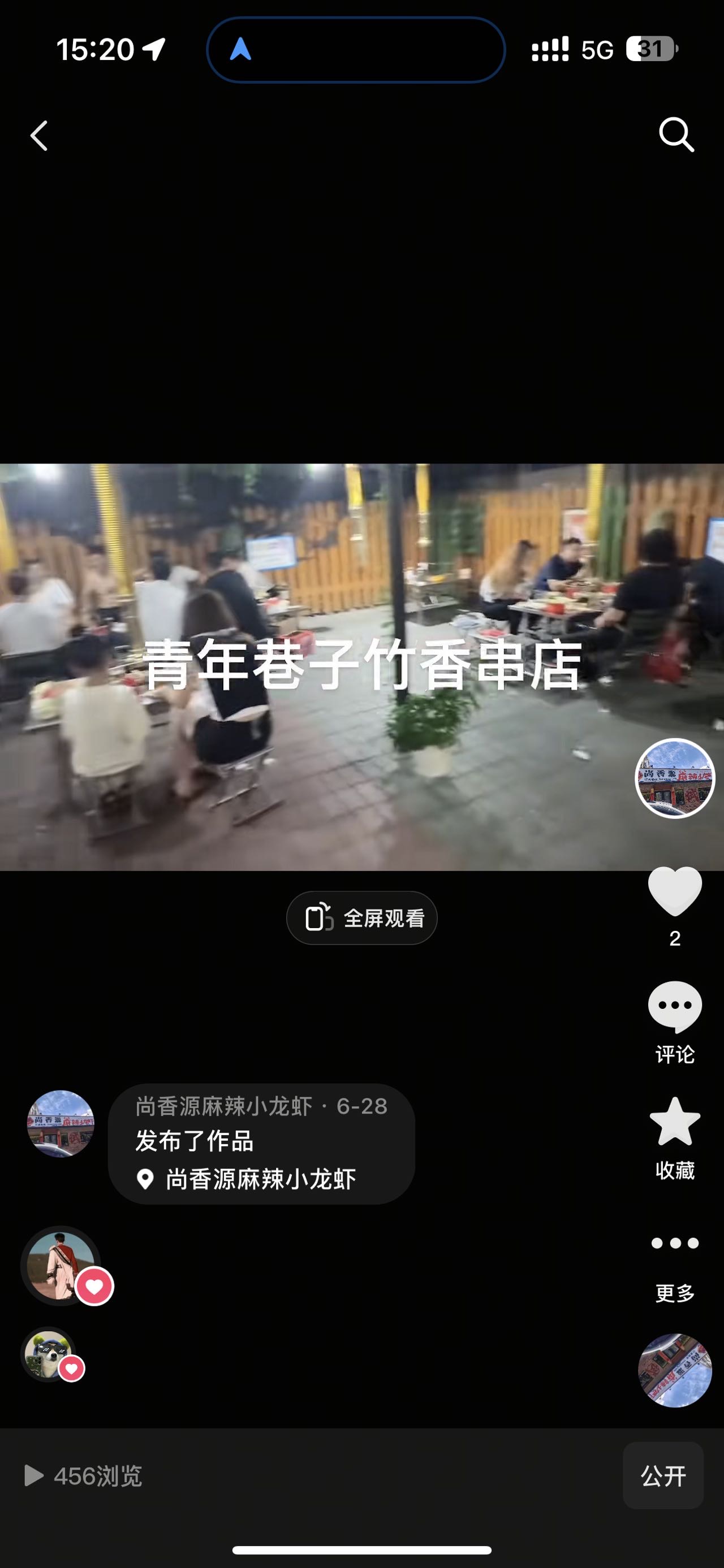Tap 全屏观看 to watch fullscreen
Viewport: 724px width, 1568px height.
click(361, 918)
